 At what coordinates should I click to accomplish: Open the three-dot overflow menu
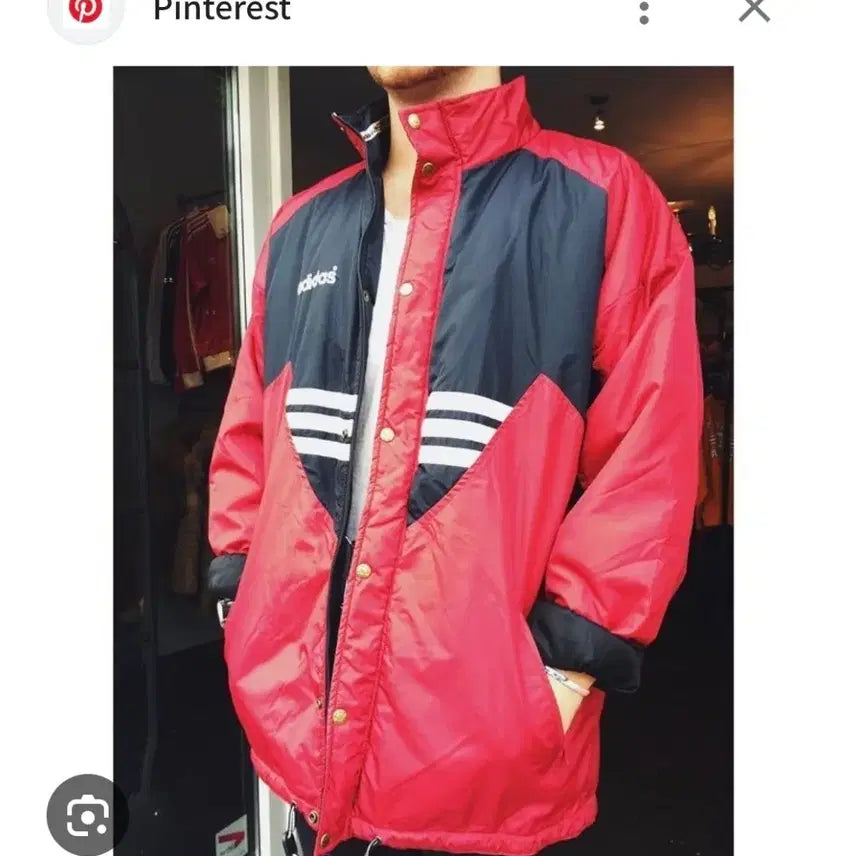(x=644, y=12)
